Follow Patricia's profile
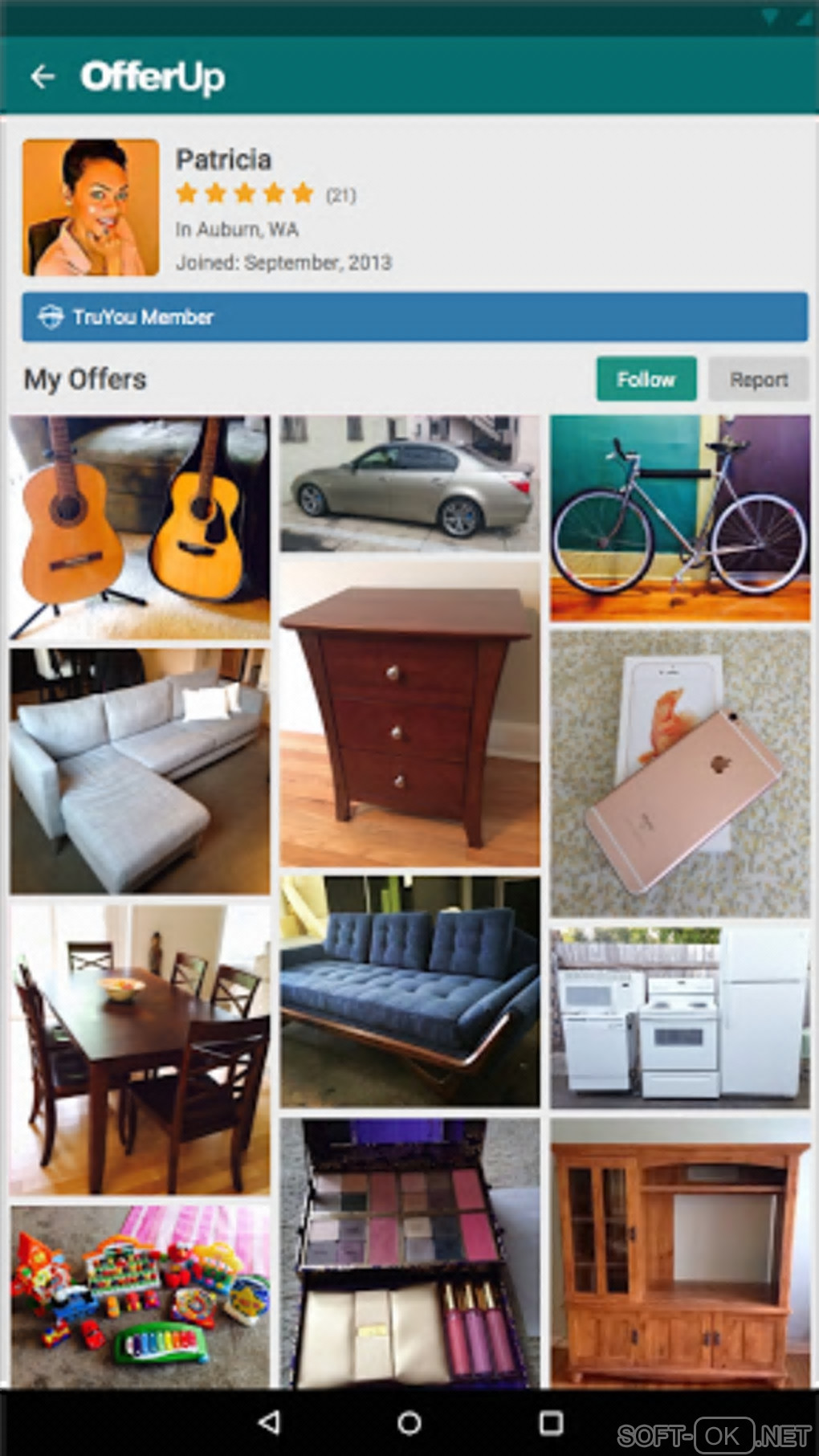Screen dimensions: 819x1456 pos(646,379)
